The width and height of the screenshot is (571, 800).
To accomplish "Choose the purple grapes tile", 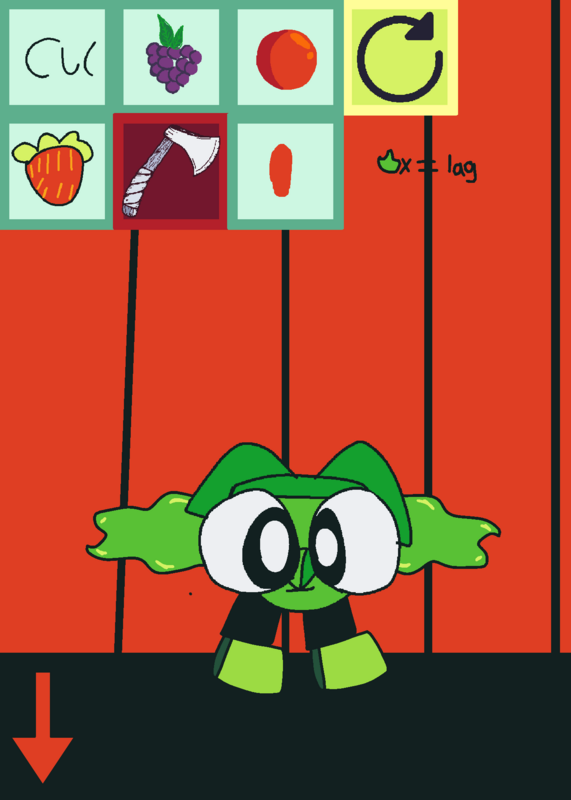I will 171,57.
